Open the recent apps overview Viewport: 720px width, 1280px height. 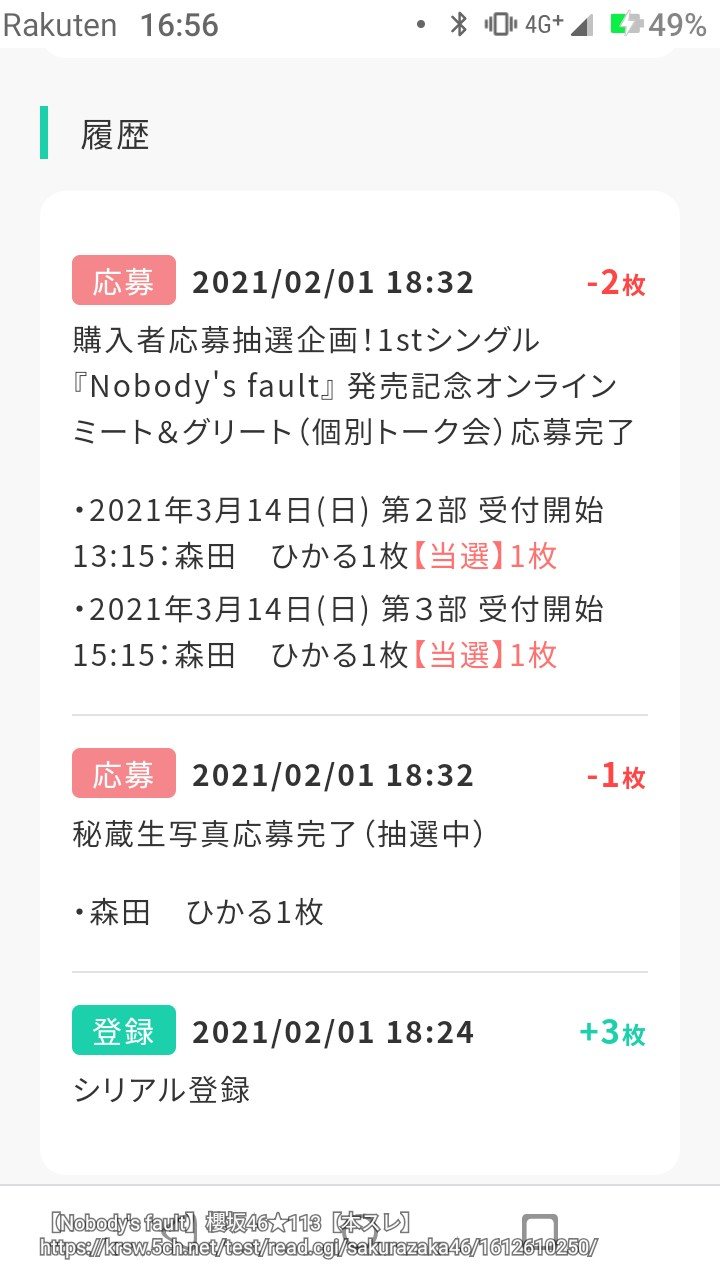coord(540,1230)
